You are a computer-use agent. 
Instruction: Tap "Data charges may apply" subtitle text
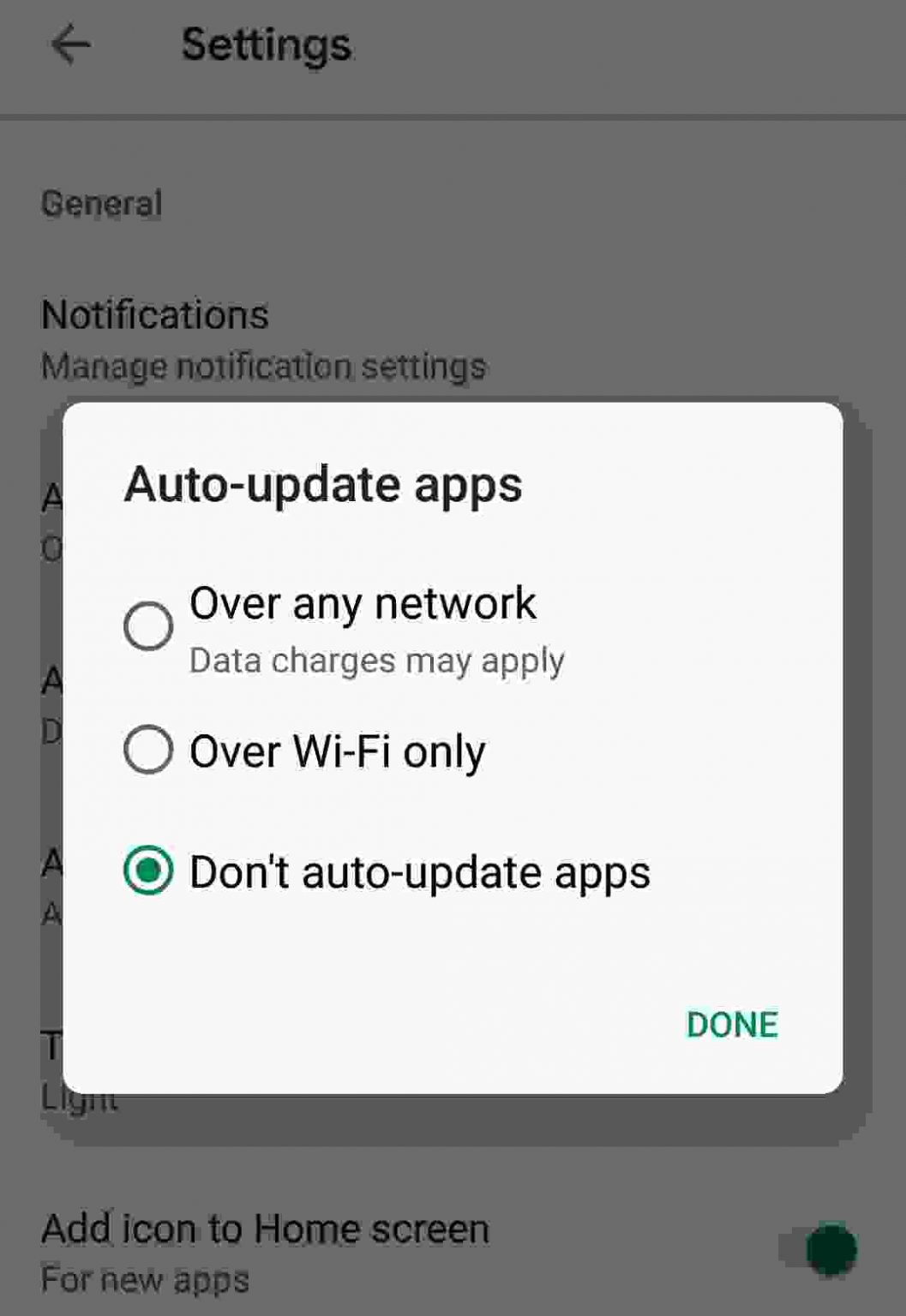[375, 660]
